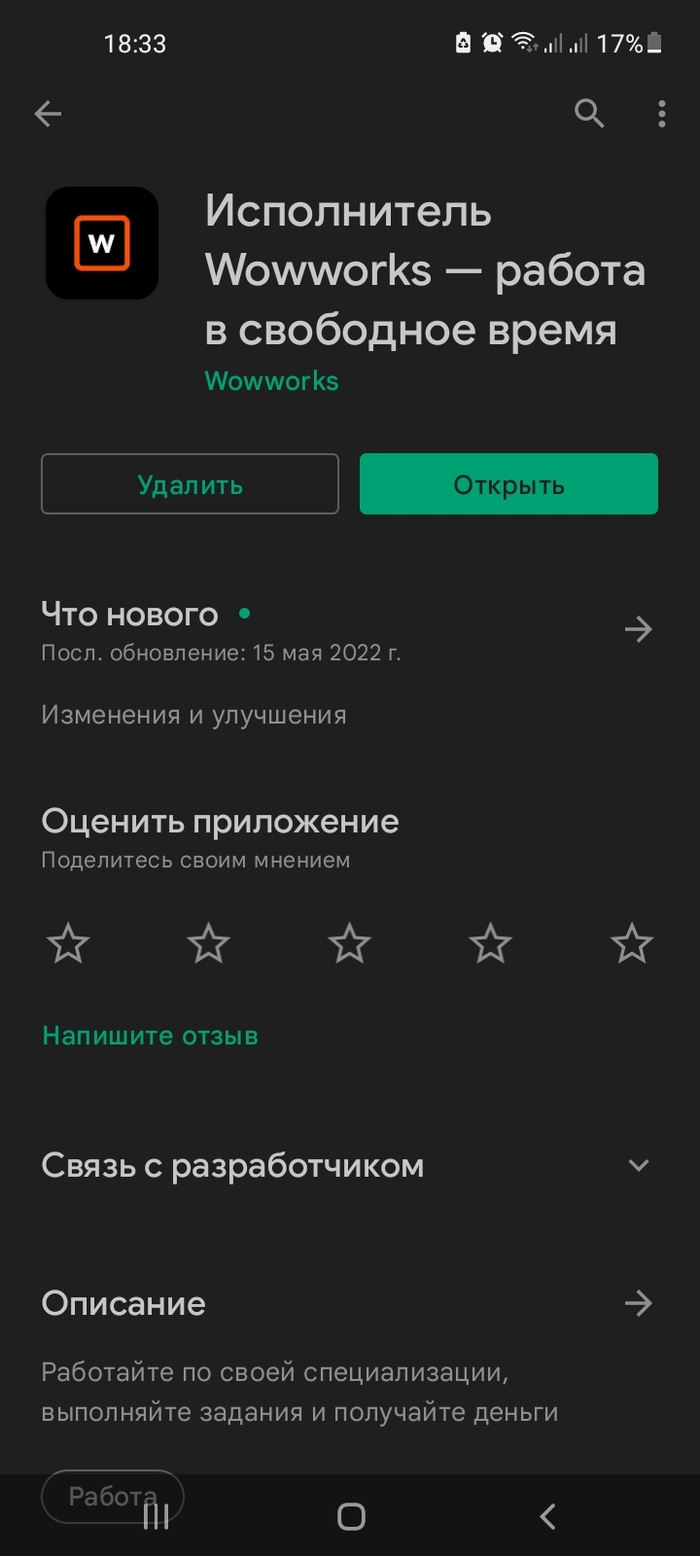Tap the Удалить button to uninstall

pos(190,485)
